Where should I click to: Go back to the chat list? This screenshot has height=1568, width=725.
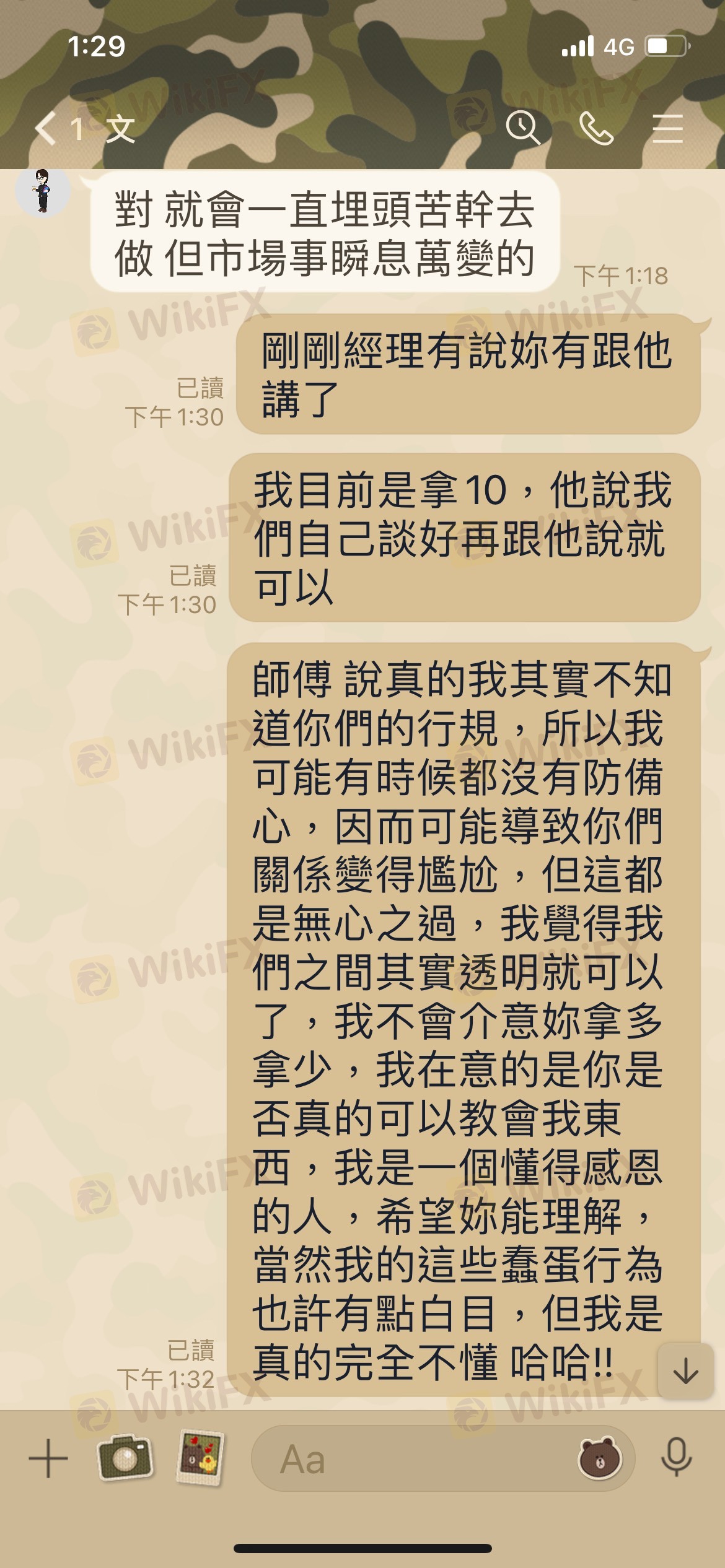coord(46,129)
